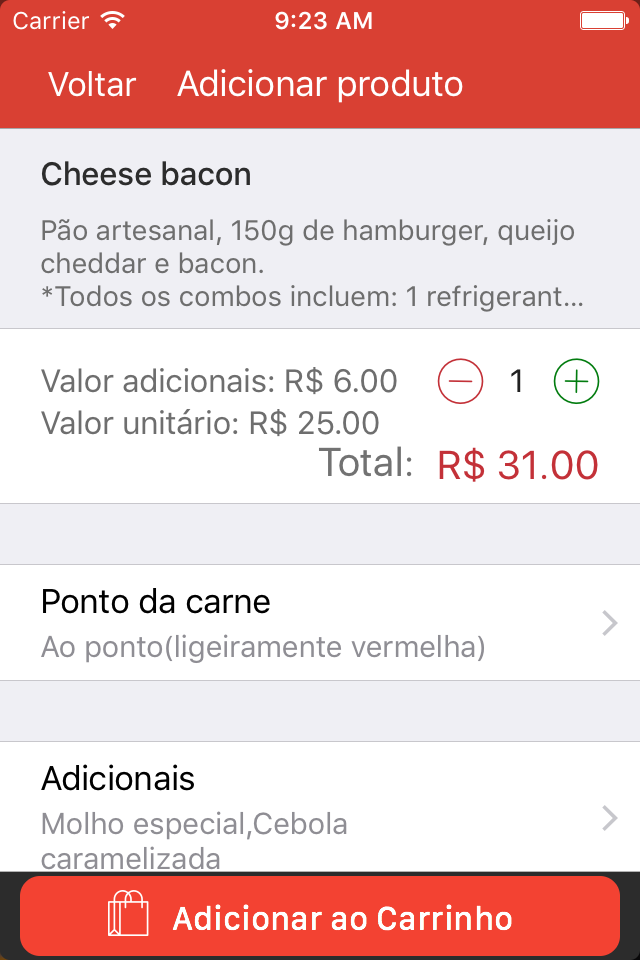Go back with the Voltar button
The width and height of the screenshot is (640, 960).
tap(92, 85)
